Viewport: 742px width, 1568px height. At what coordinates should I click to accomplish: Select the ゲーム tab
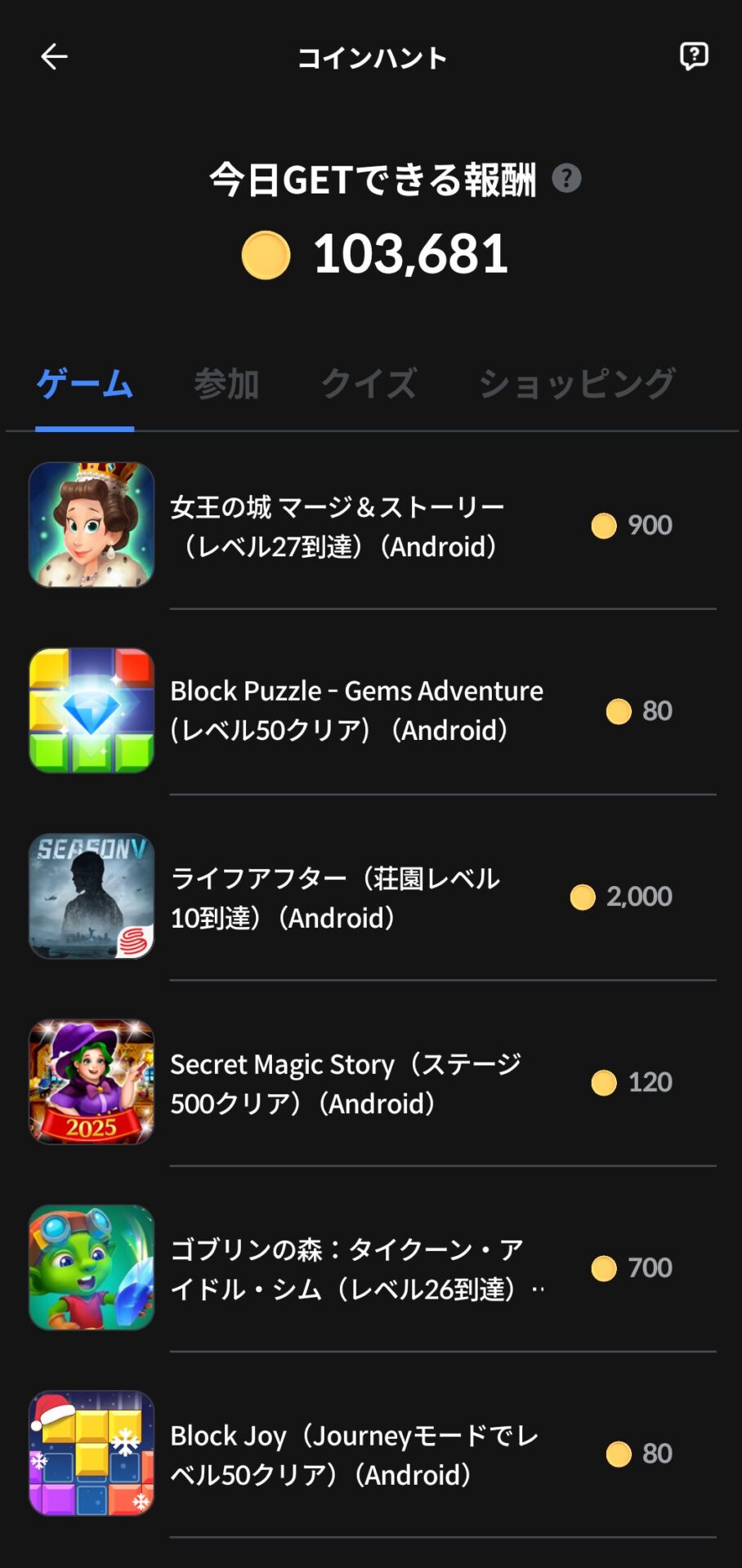[84, 383]
